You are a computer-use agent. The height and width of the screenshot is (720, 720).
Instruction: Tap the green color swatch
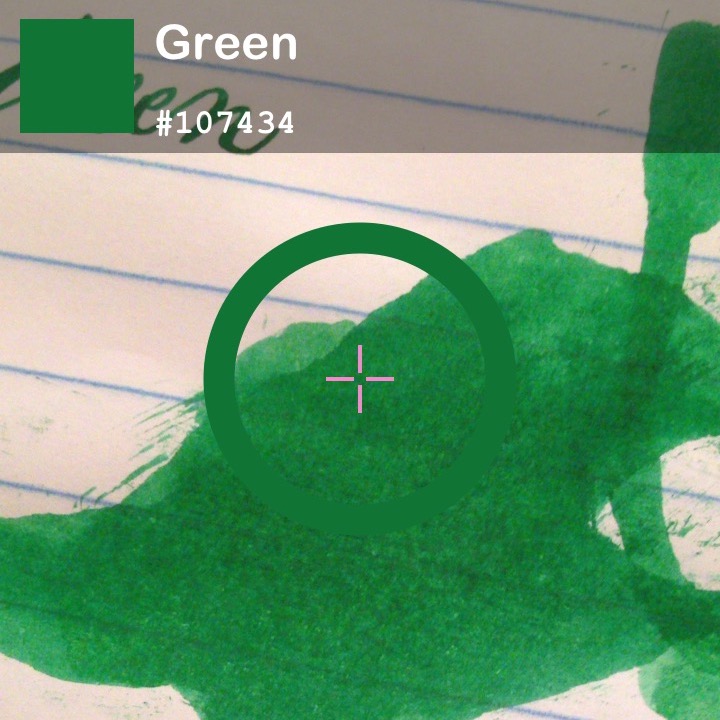[x=77, y=76]
